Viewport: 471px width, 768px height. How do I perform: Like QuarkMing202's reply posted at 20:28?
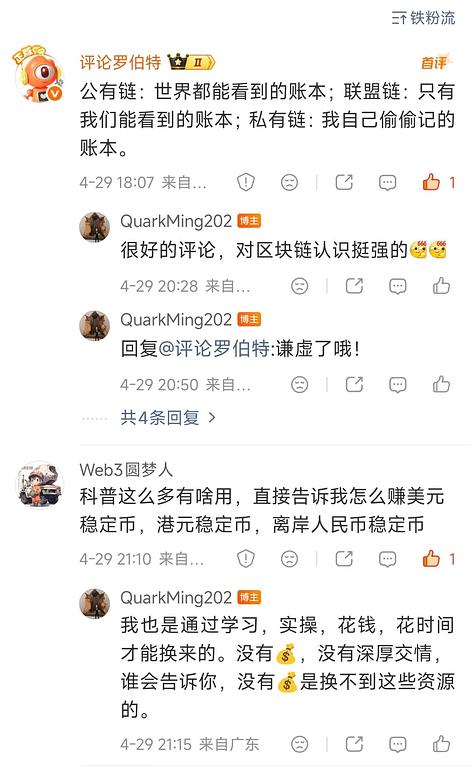click(x=441, y=286)
